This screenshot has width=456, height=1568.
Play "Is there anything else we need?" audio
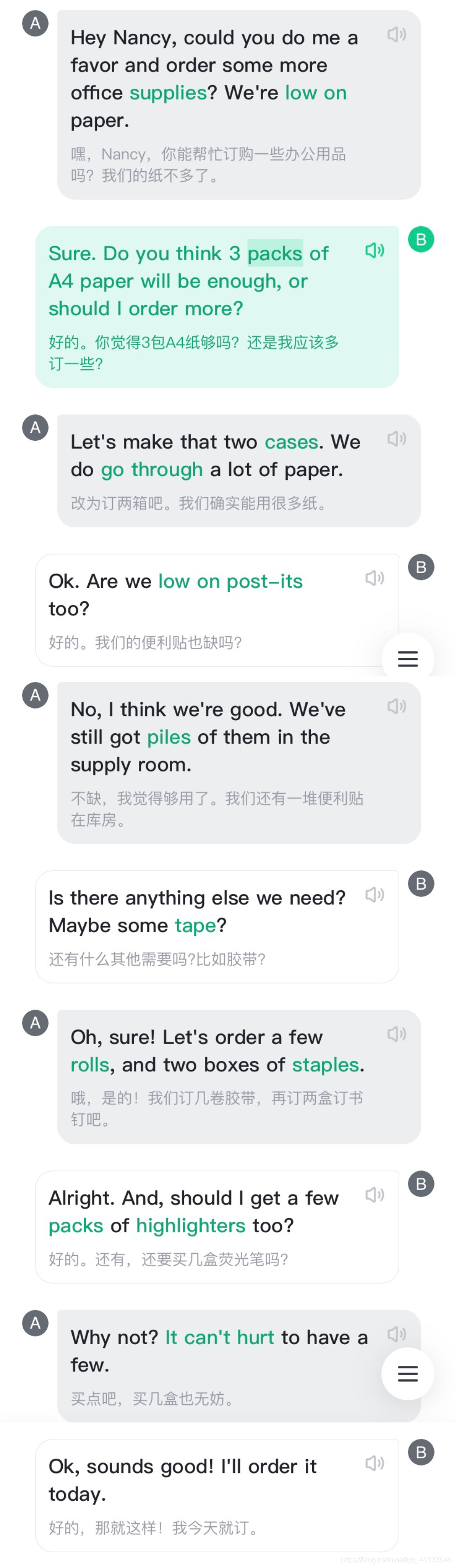[375, 895]
